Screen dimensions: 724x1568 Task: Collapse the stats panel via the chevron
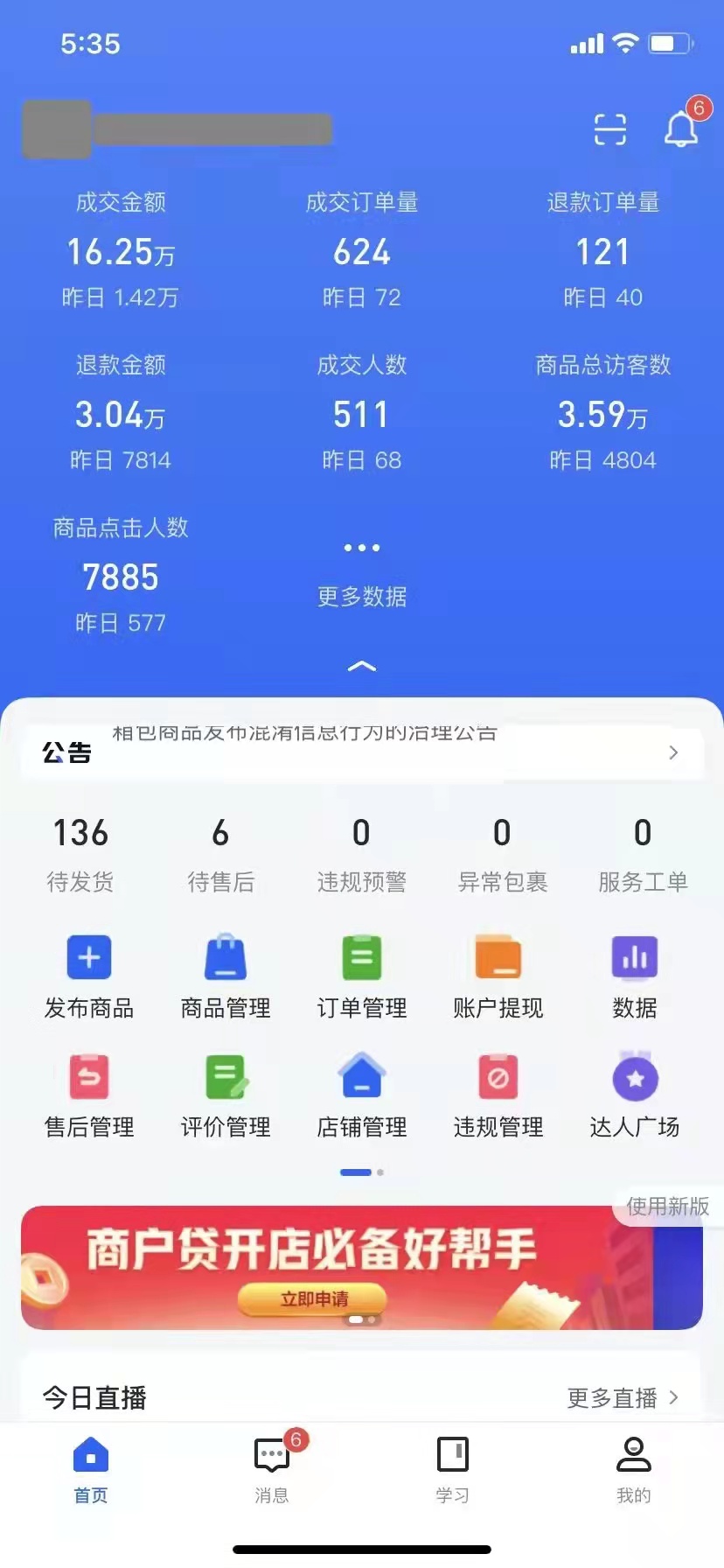point(361,667)
